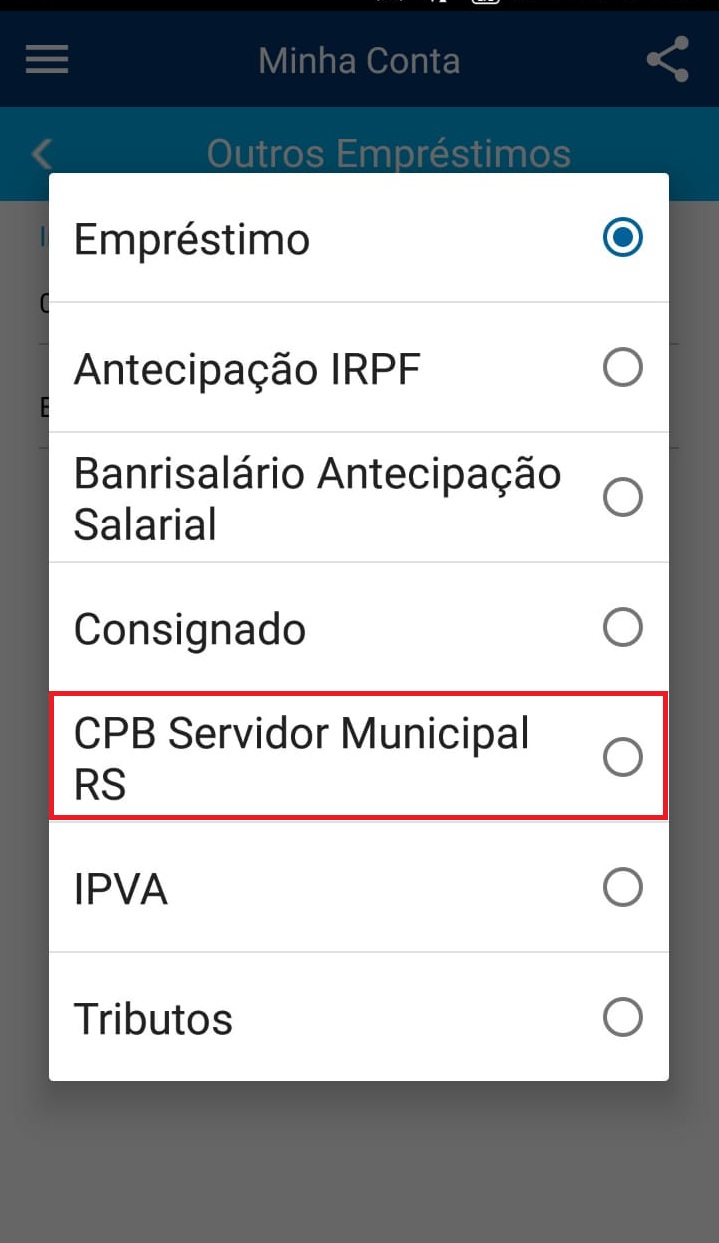Pick the Consignado option

[x=359, y=628]
